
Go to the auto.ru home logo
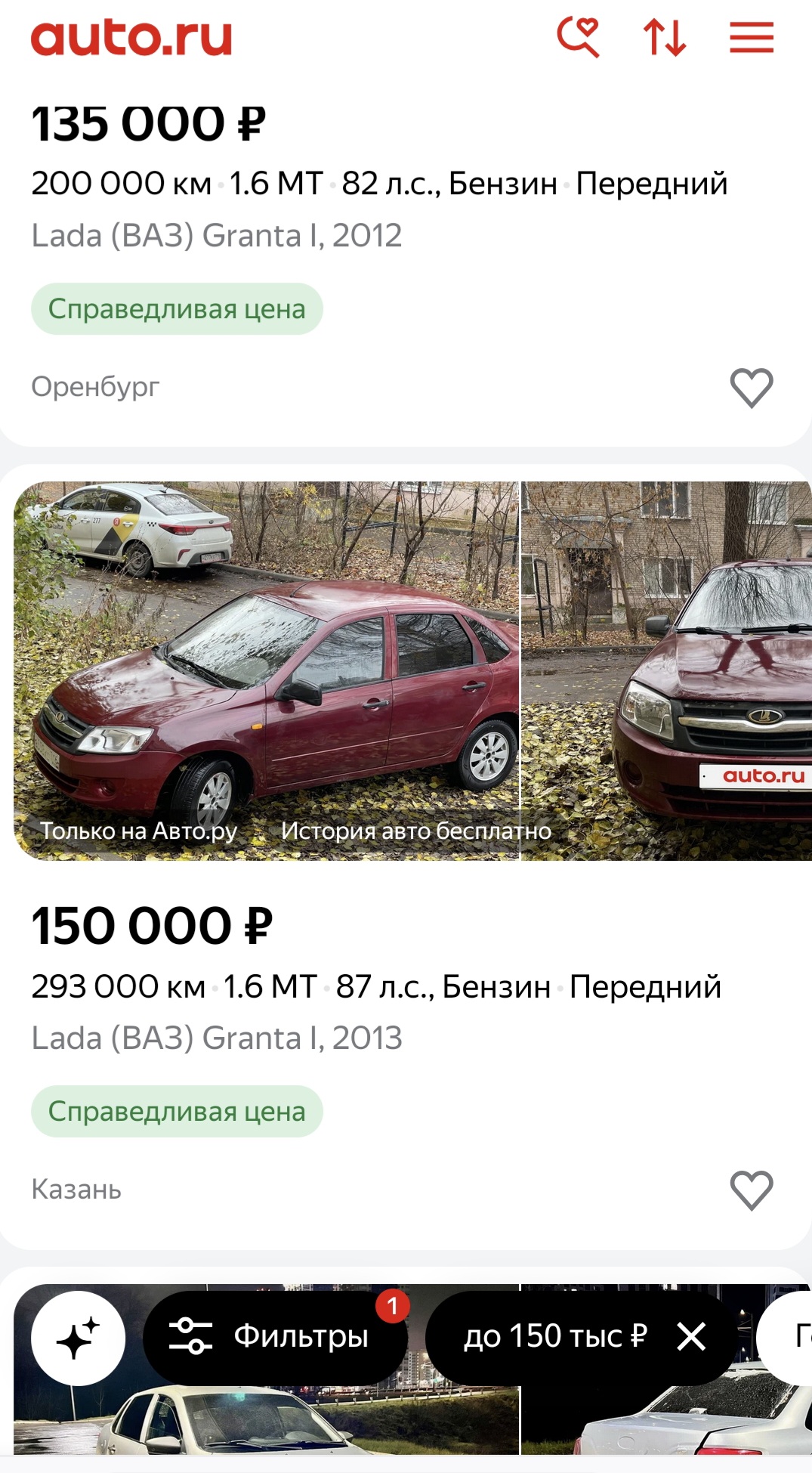(x=131, y=38)
